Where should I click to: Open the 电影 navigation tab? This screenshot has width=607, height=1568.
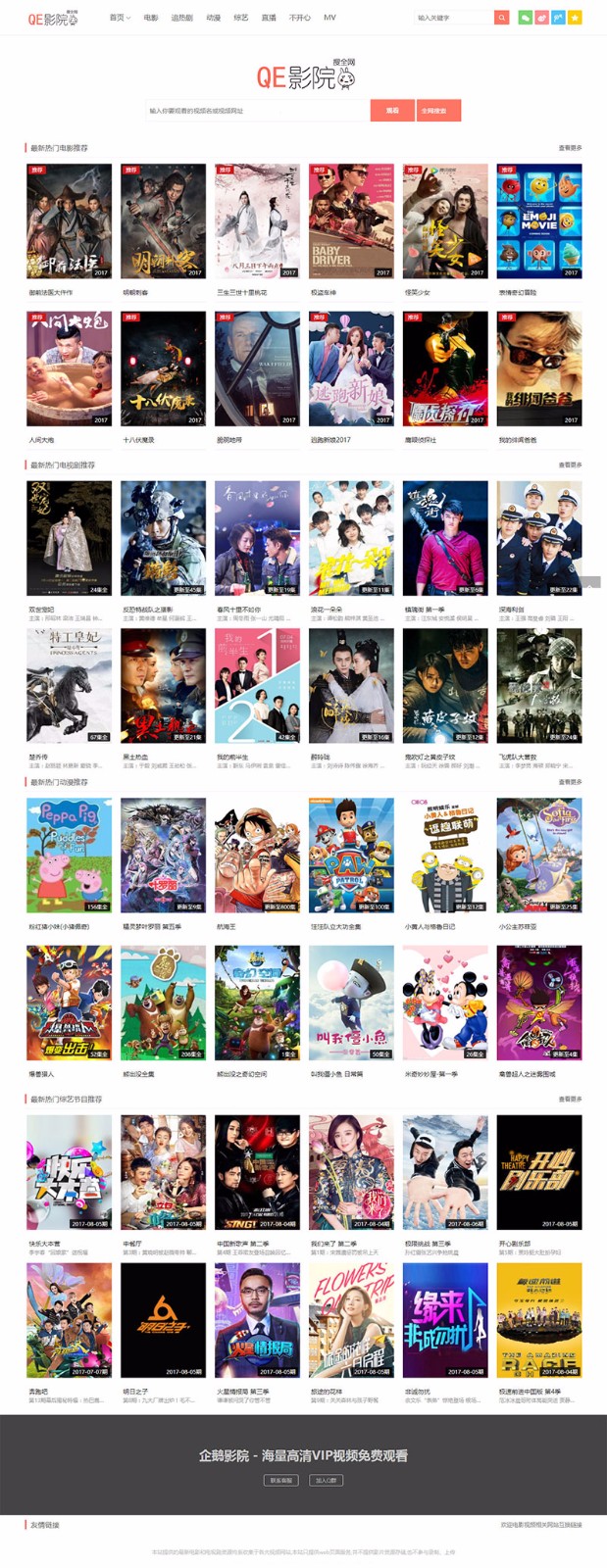(150, 18)
